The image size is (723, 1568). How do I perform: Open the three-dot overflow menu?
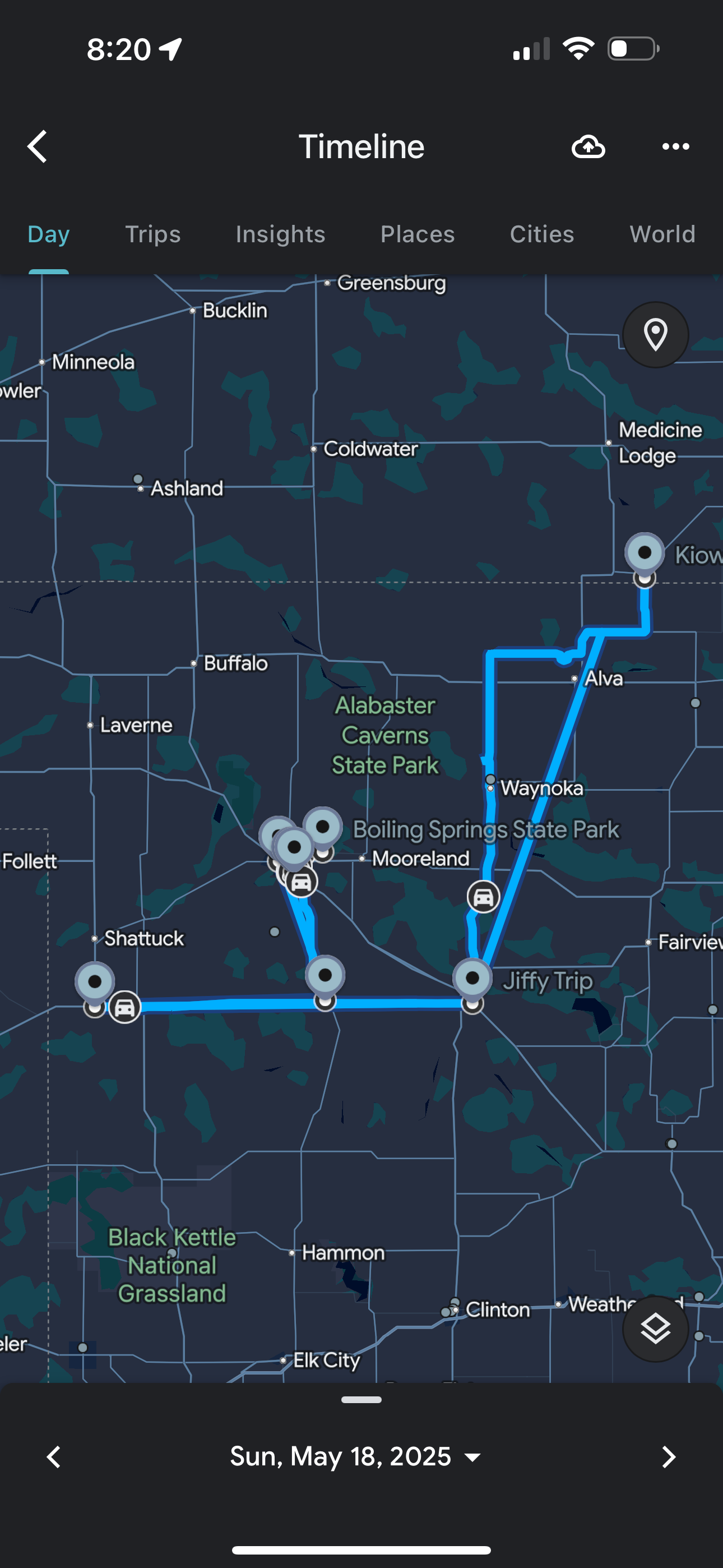click(x=675, y=147)
